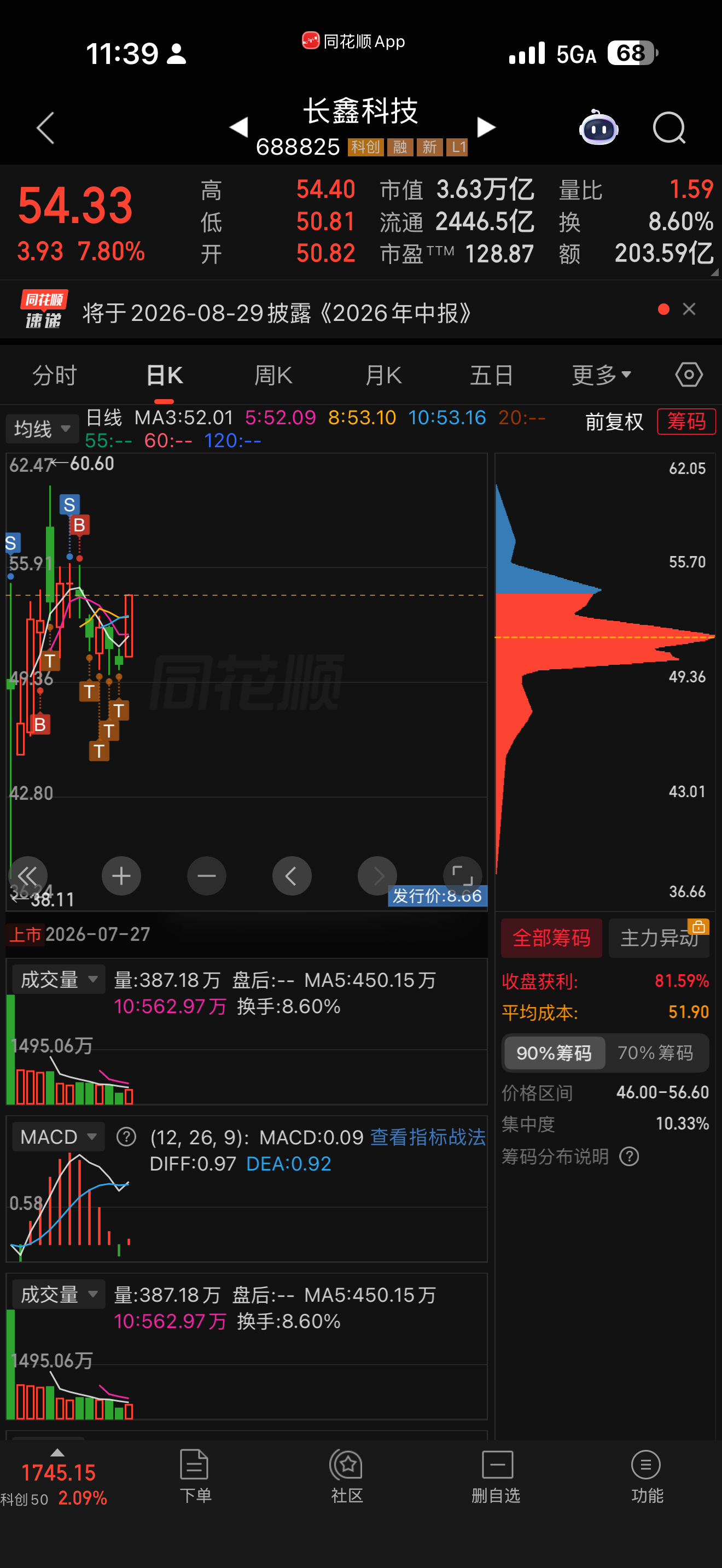Select the 70%筹码 option
Image resolution: width=722 pixels, height=1568 pixels.
[655, 1052]
